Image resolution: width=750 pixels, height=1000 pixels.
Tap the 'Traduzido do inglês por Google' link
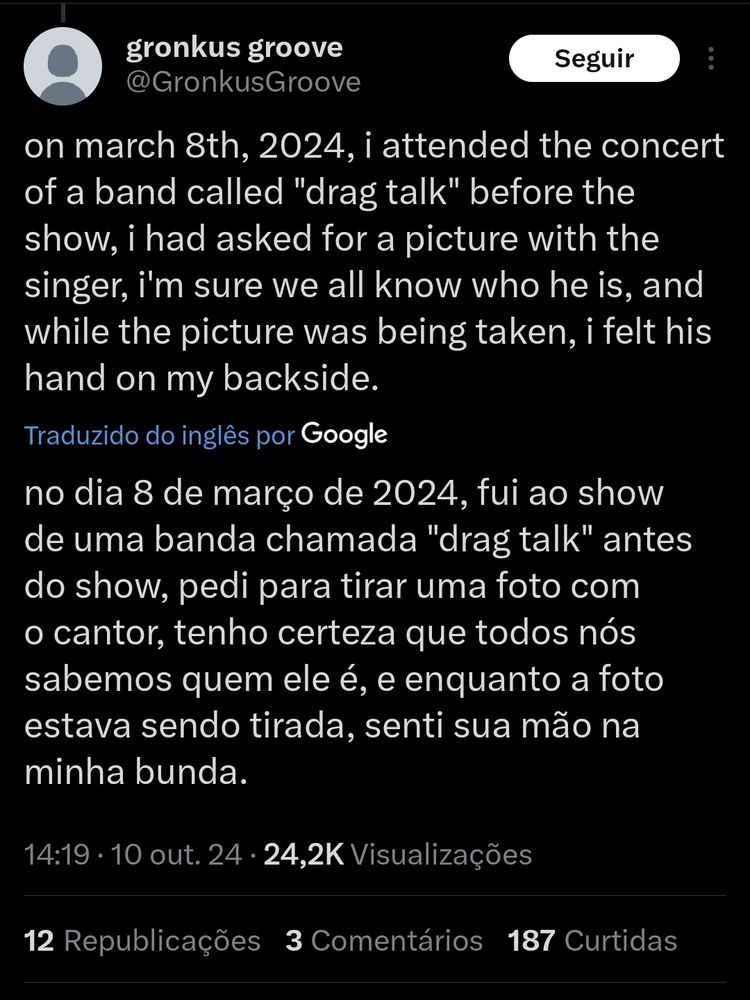tap(205, 435)
